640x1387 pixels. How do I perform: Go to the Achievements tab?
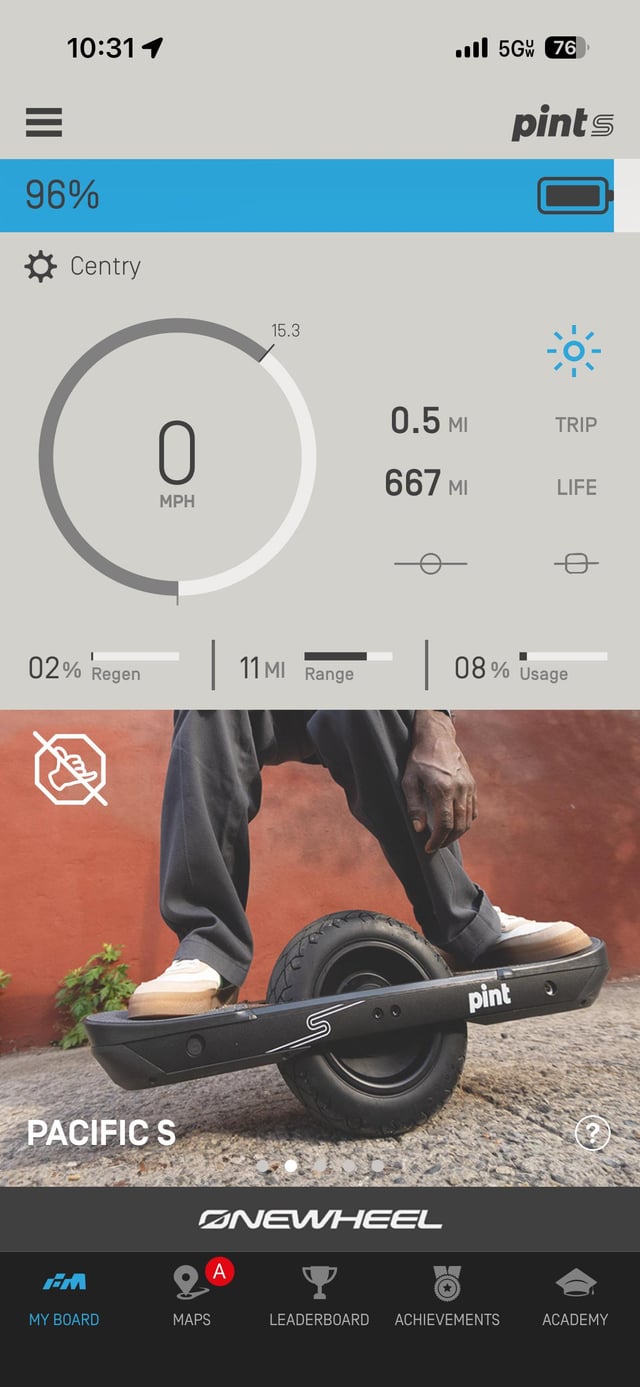447,1293
